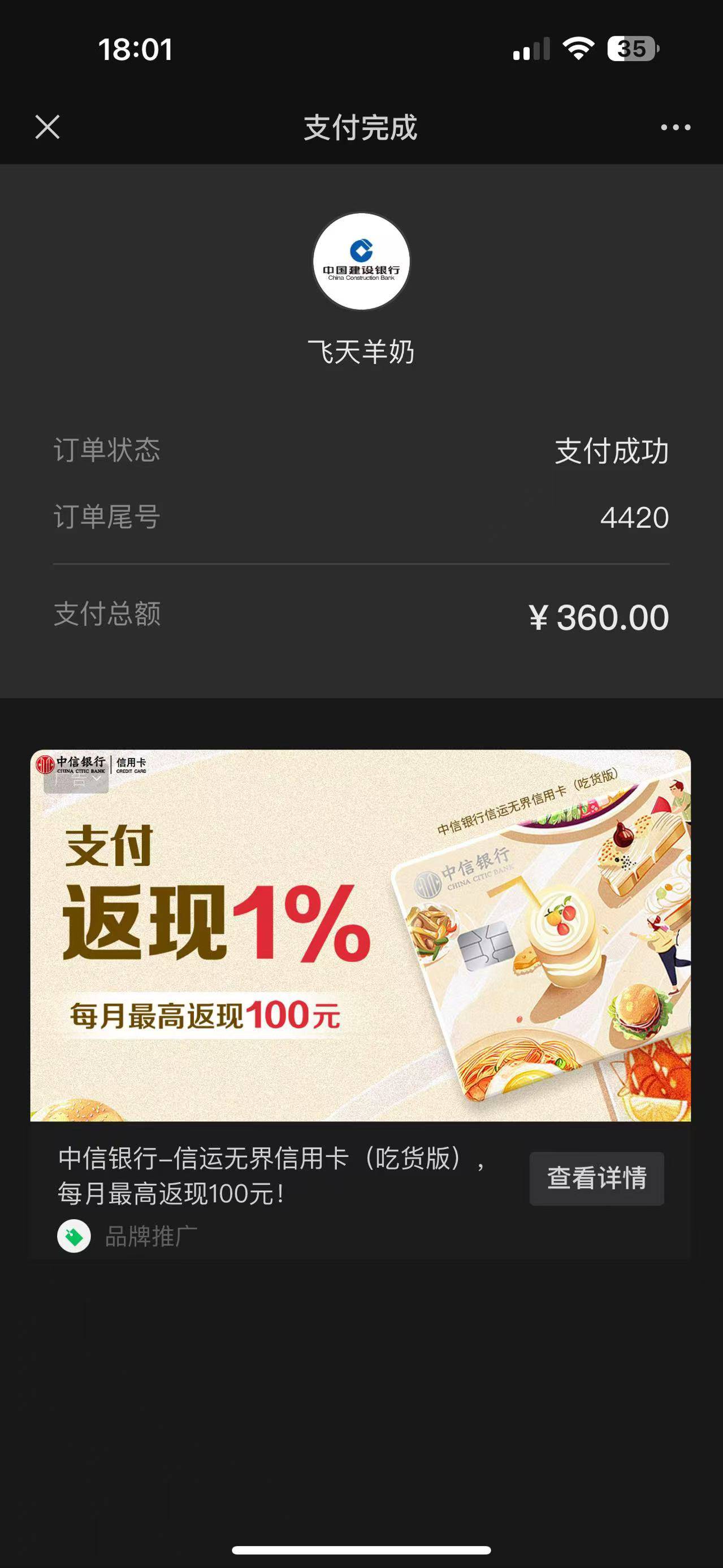
Task: Tap the 查看详情 button
Action: click(596, 1178)
